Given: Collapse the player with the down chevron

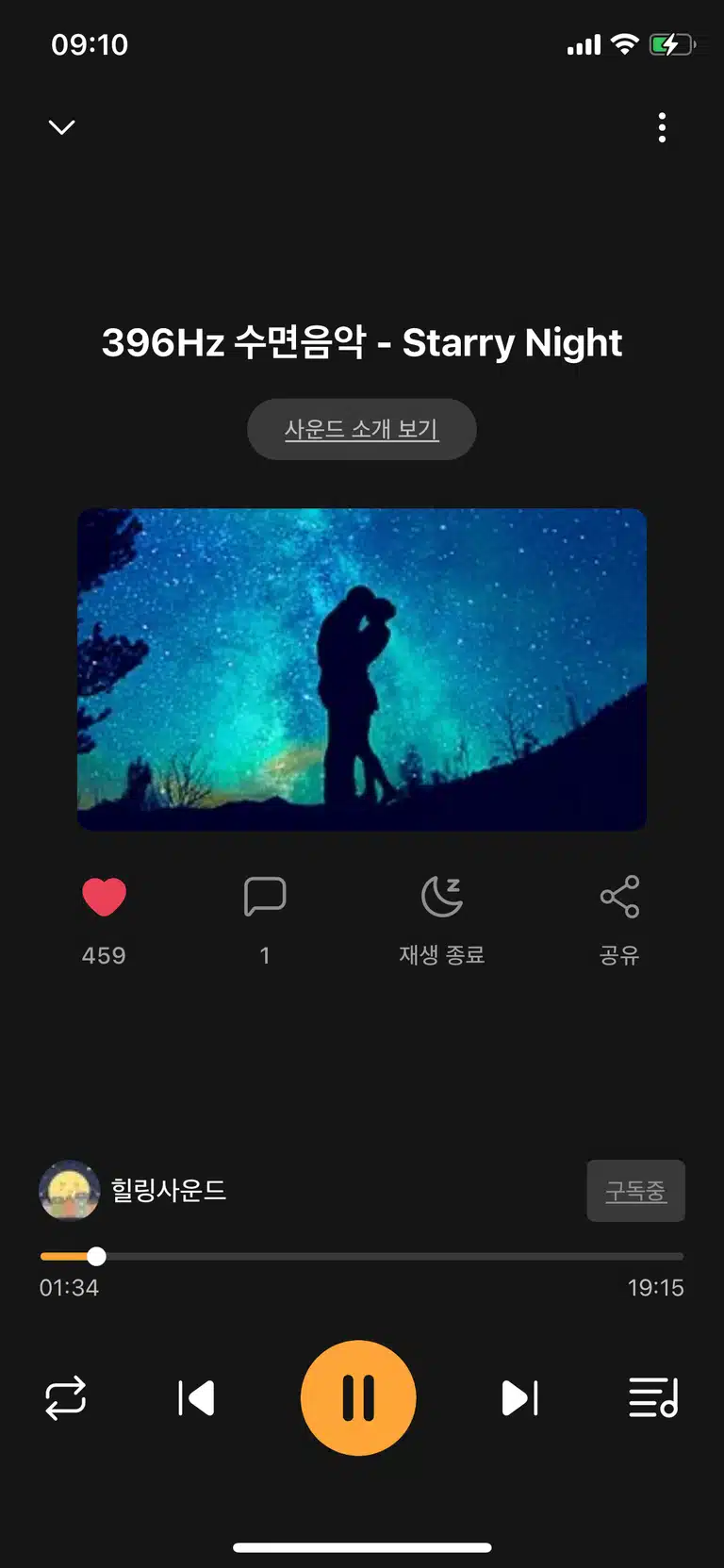Looking at the screenshot, I should (x=62, y=127).
